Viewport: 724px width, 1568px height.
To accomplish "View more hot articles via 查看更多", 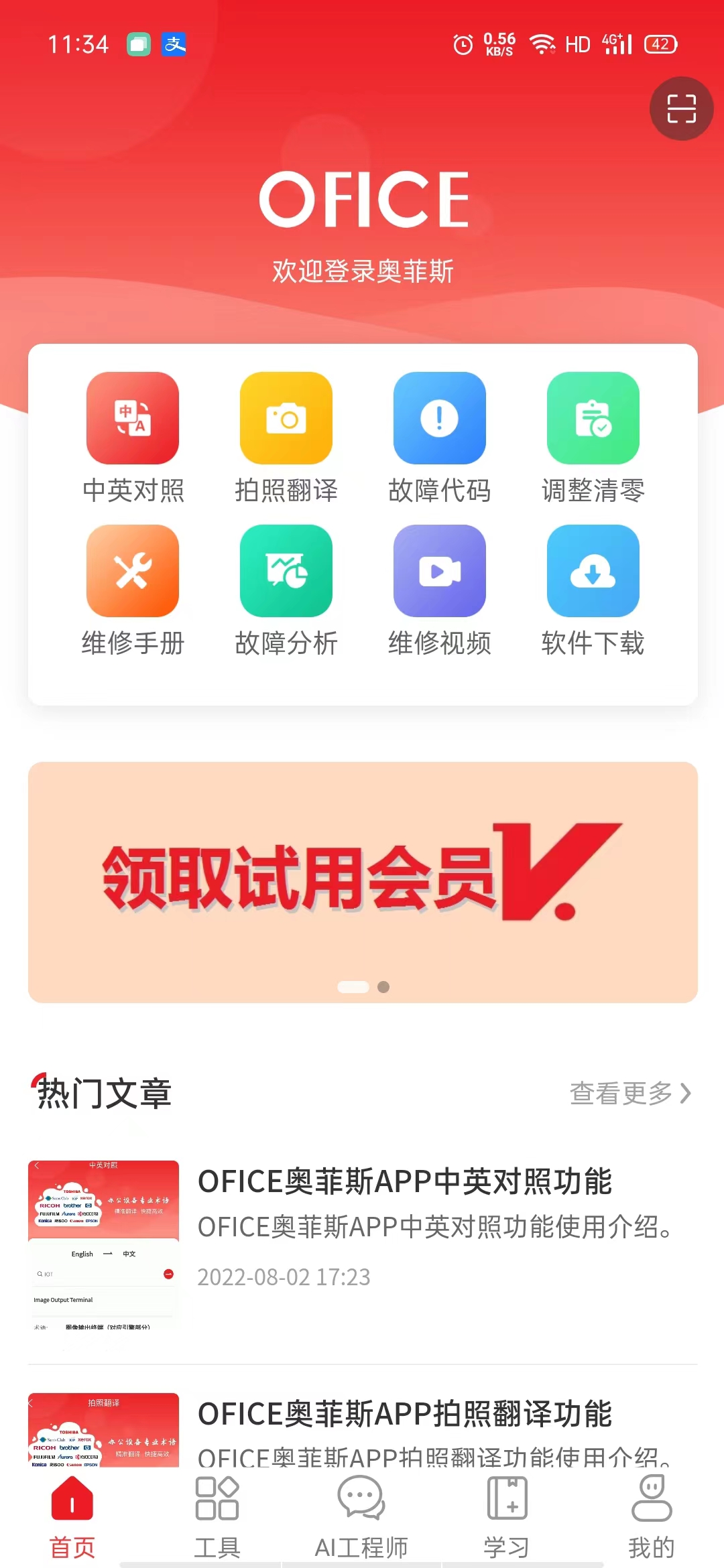I will coord(629,1093).
